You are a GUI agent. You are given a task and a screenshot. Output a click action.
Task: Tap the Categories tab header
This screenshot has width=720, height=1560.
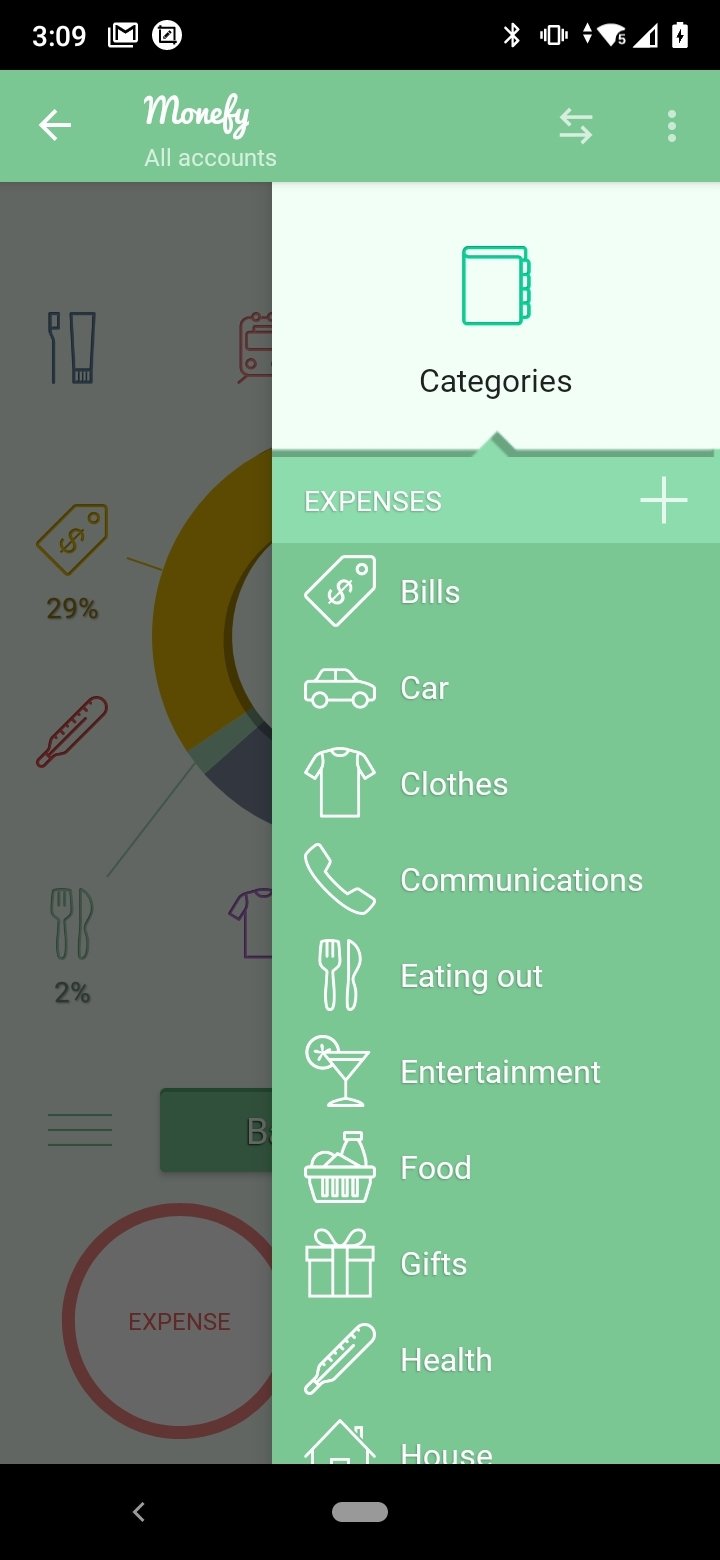(x=496, y=318)
